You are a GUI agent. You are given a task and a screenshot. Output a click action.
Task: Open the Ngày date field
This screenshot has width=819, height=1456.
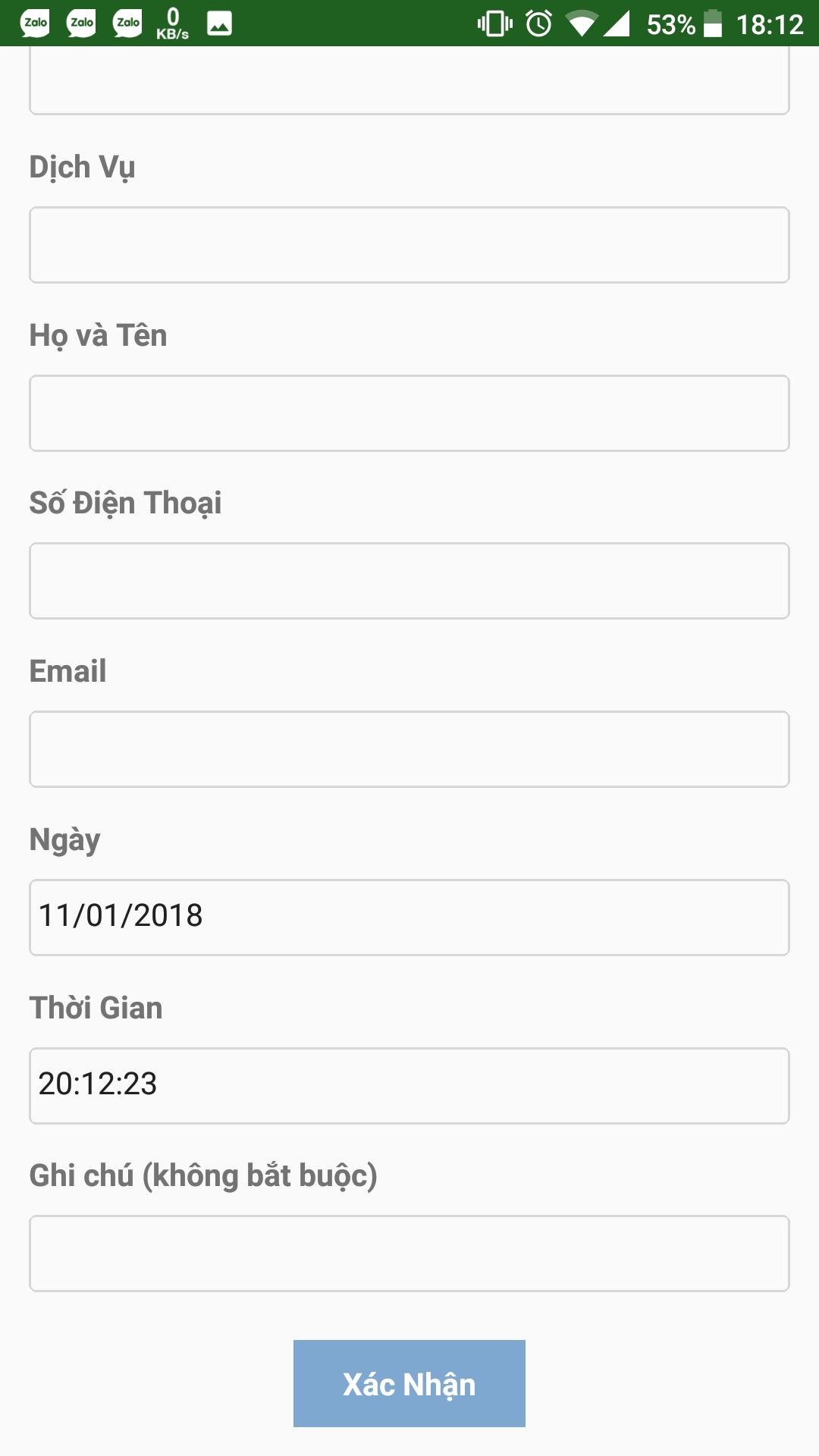pos(409,918)
